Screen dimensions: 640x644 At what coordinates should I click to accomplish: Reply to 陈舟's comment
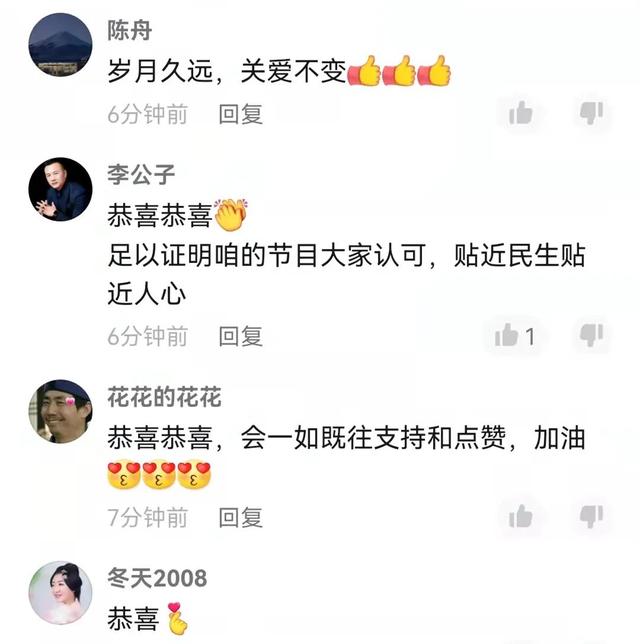(241, 114)
